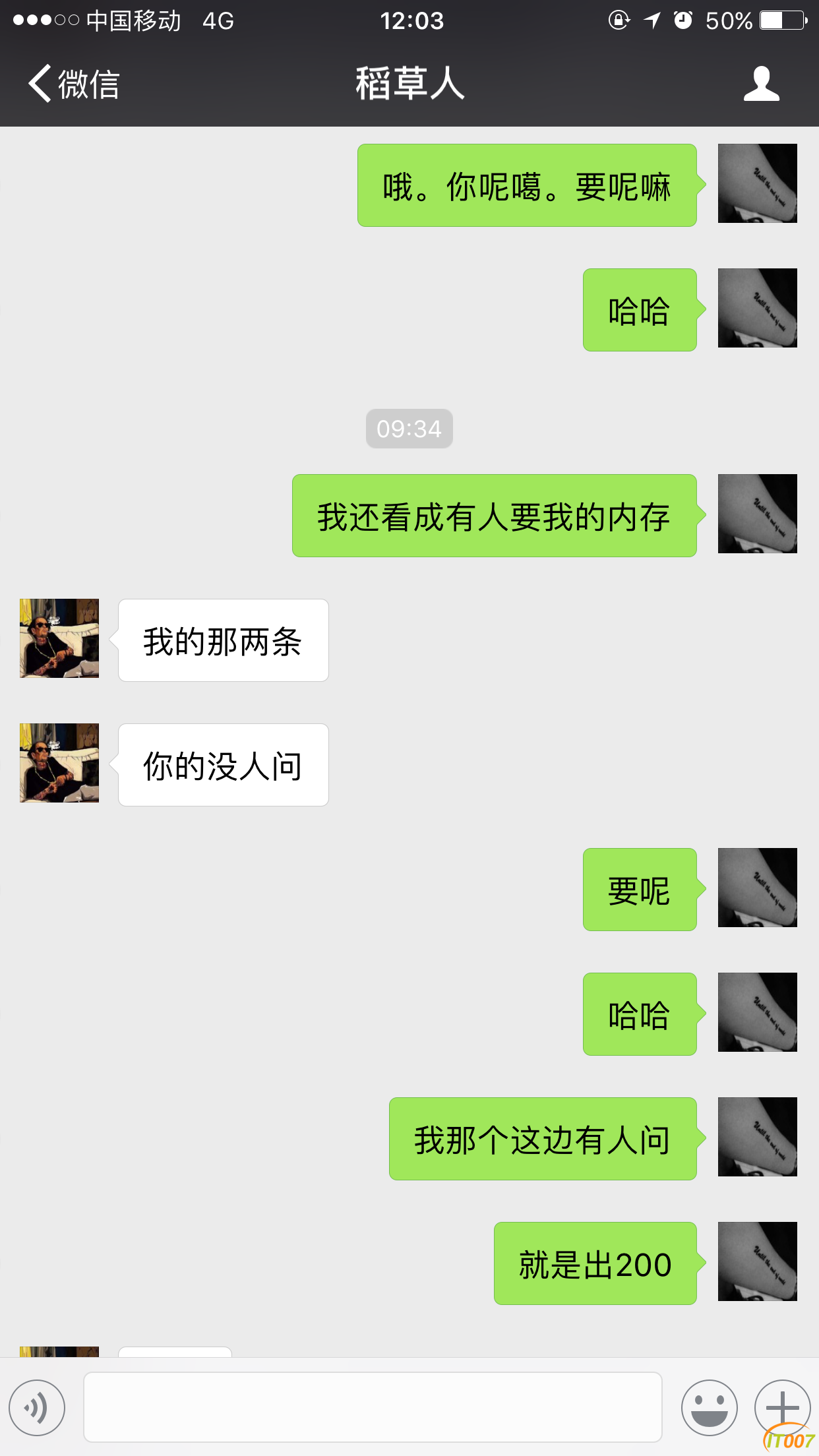
Task: Tap contact avatar beside 你的没人问
Action: pos(59,763)
